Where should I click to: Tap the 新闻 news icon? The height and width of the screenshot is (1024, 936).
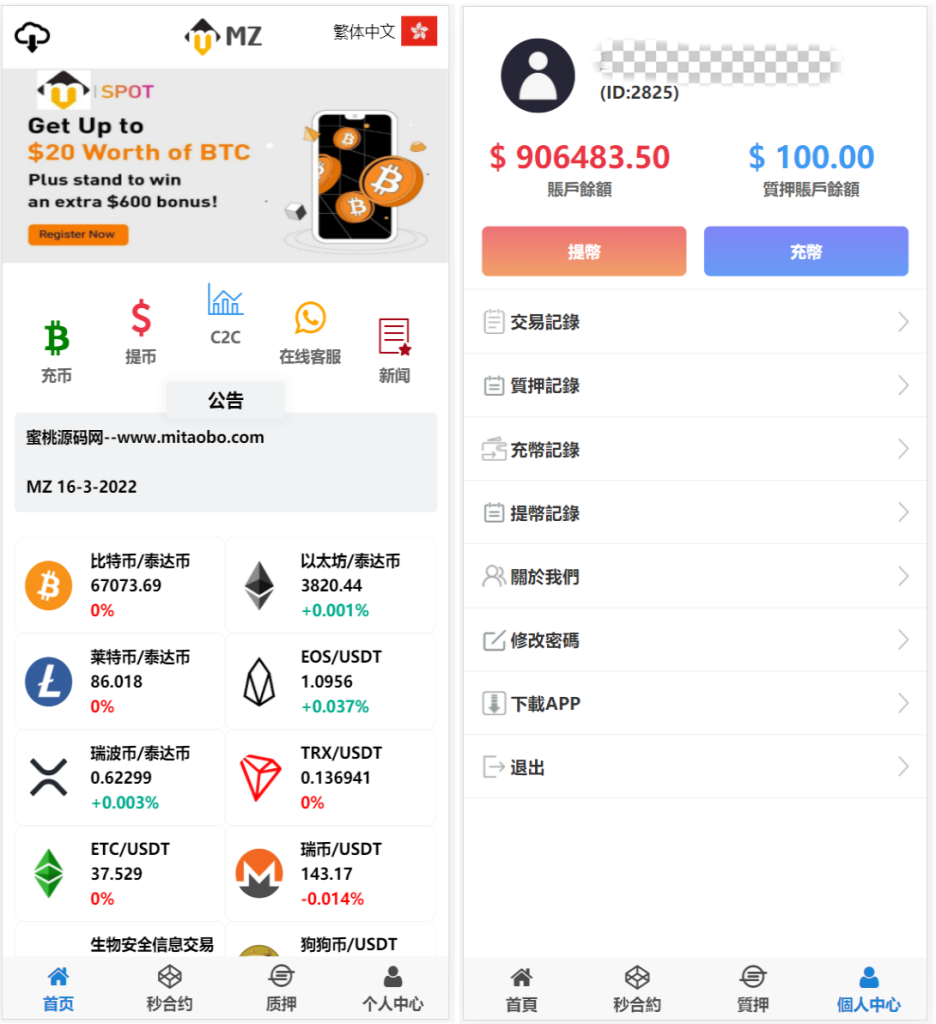pyautogui.click(x=394, y=337)
